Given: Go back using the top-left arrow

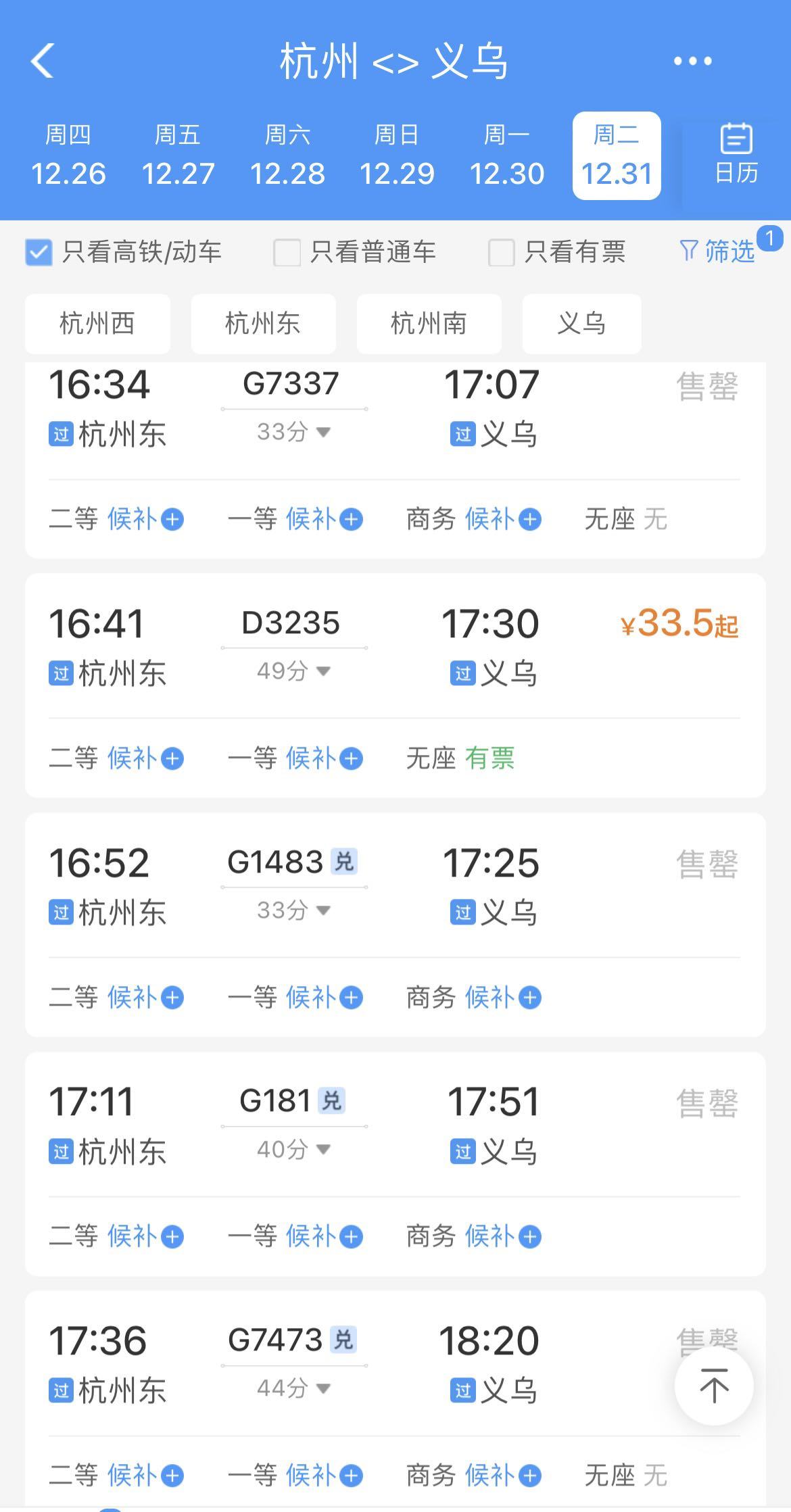Looking at the screenshot, I should tap(43, 61).
